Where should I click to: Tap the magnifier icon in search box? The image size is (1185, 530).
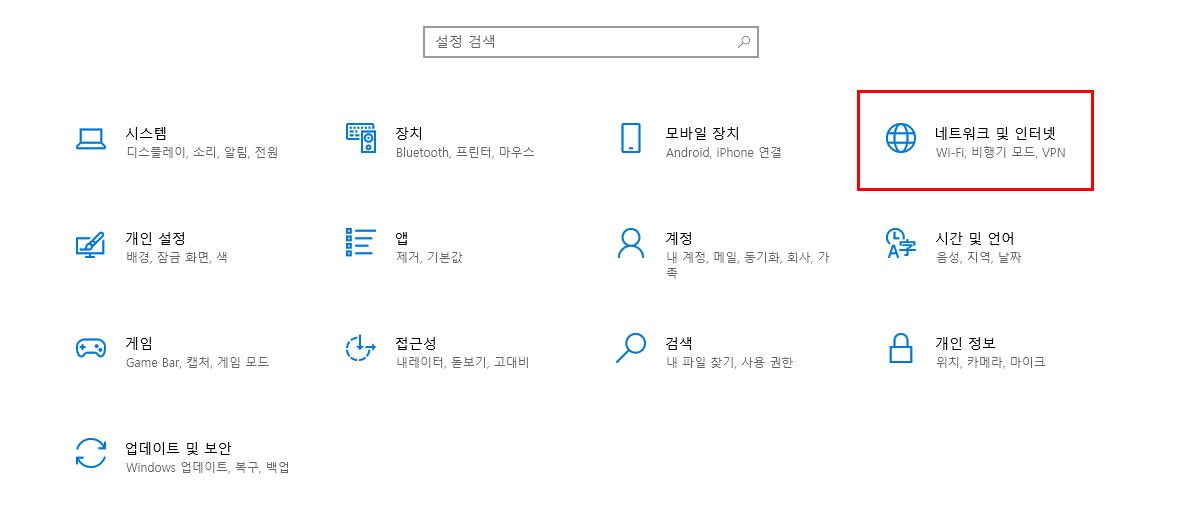click(x=743, y=42)
